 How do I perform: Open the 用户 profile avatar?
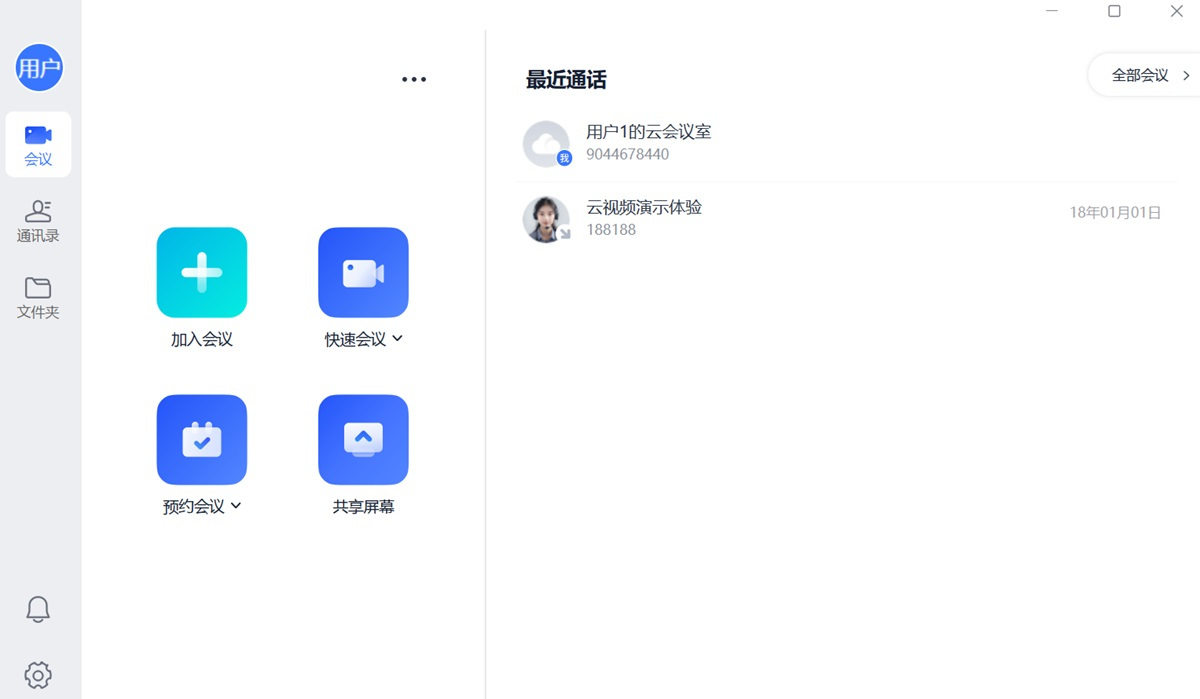pyautogui.click(x=39, y=68)
